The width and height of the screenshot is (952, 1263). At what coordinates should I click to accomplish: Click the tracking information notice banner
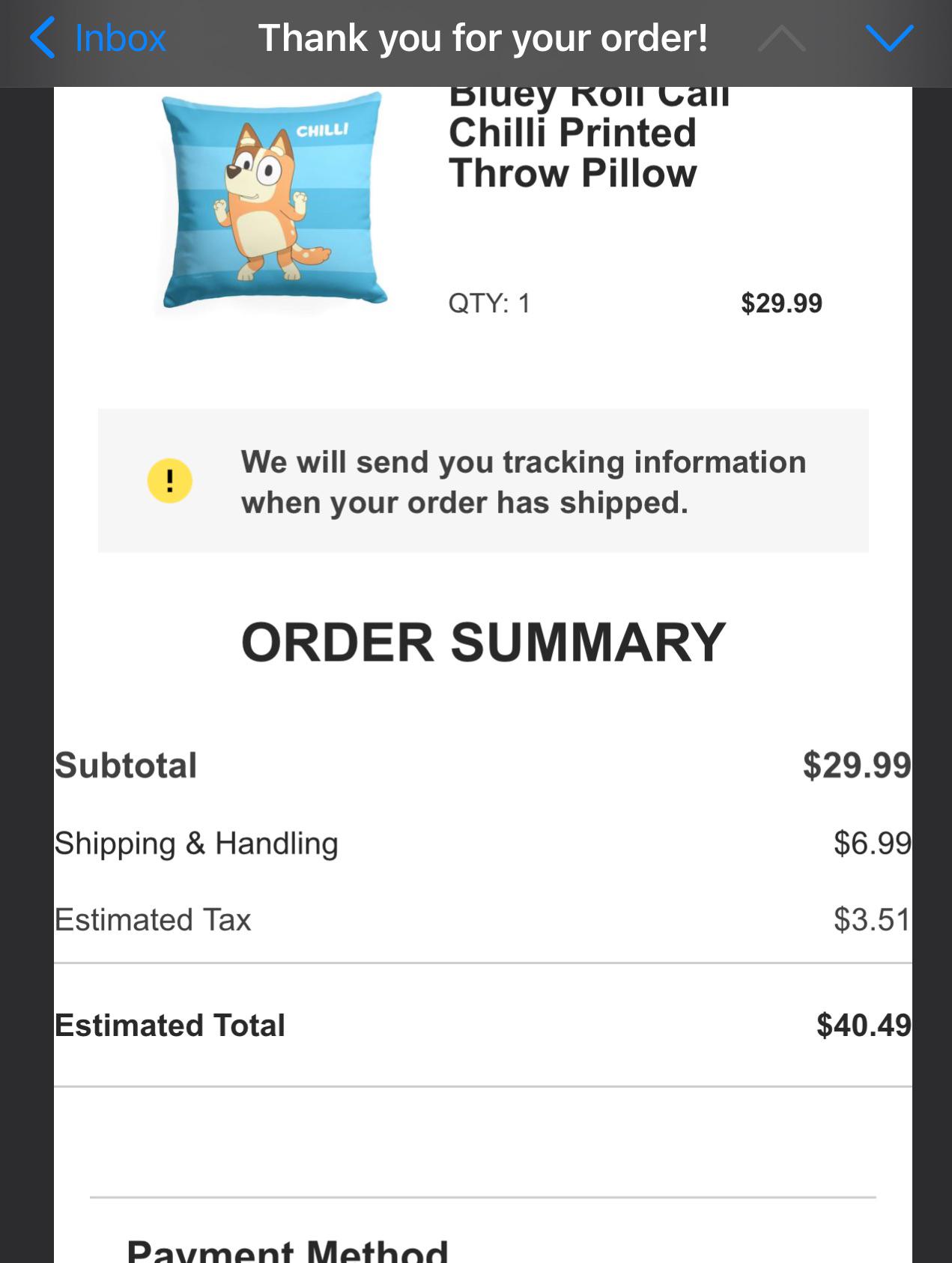483,481
